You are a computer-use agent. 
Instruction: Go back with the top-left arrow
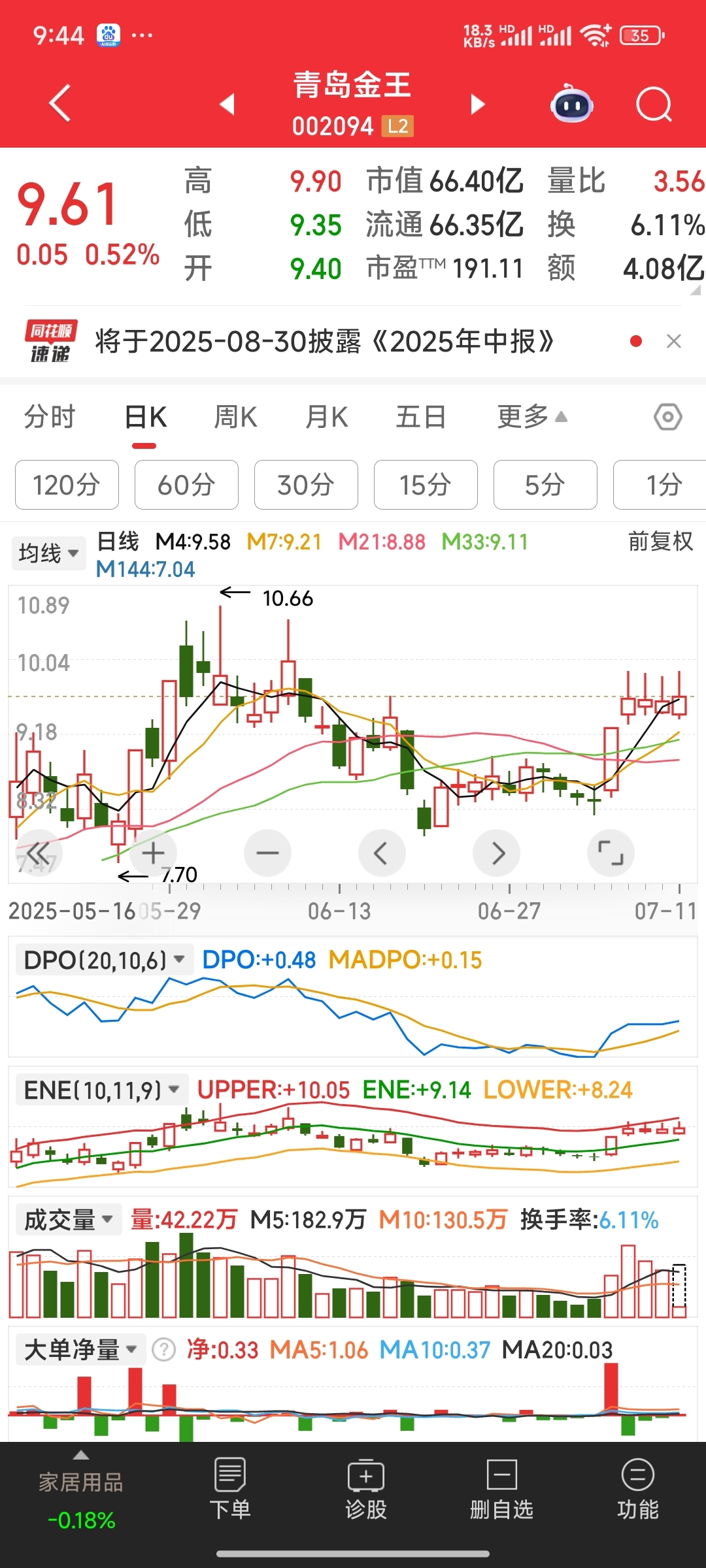click(60, 103)
